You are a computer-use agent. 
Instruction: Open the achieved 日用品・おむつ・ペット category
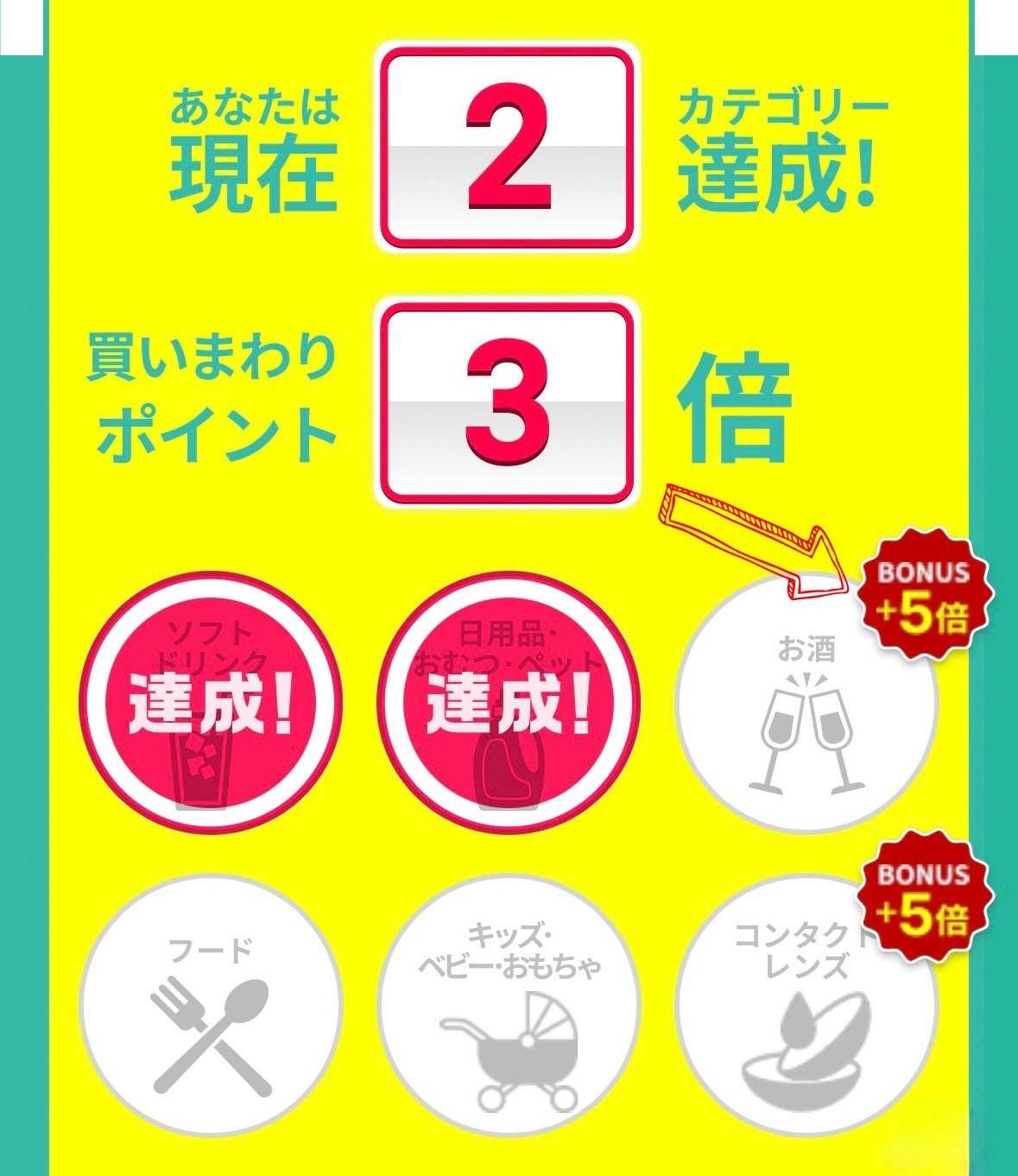[x=509, y=704]
